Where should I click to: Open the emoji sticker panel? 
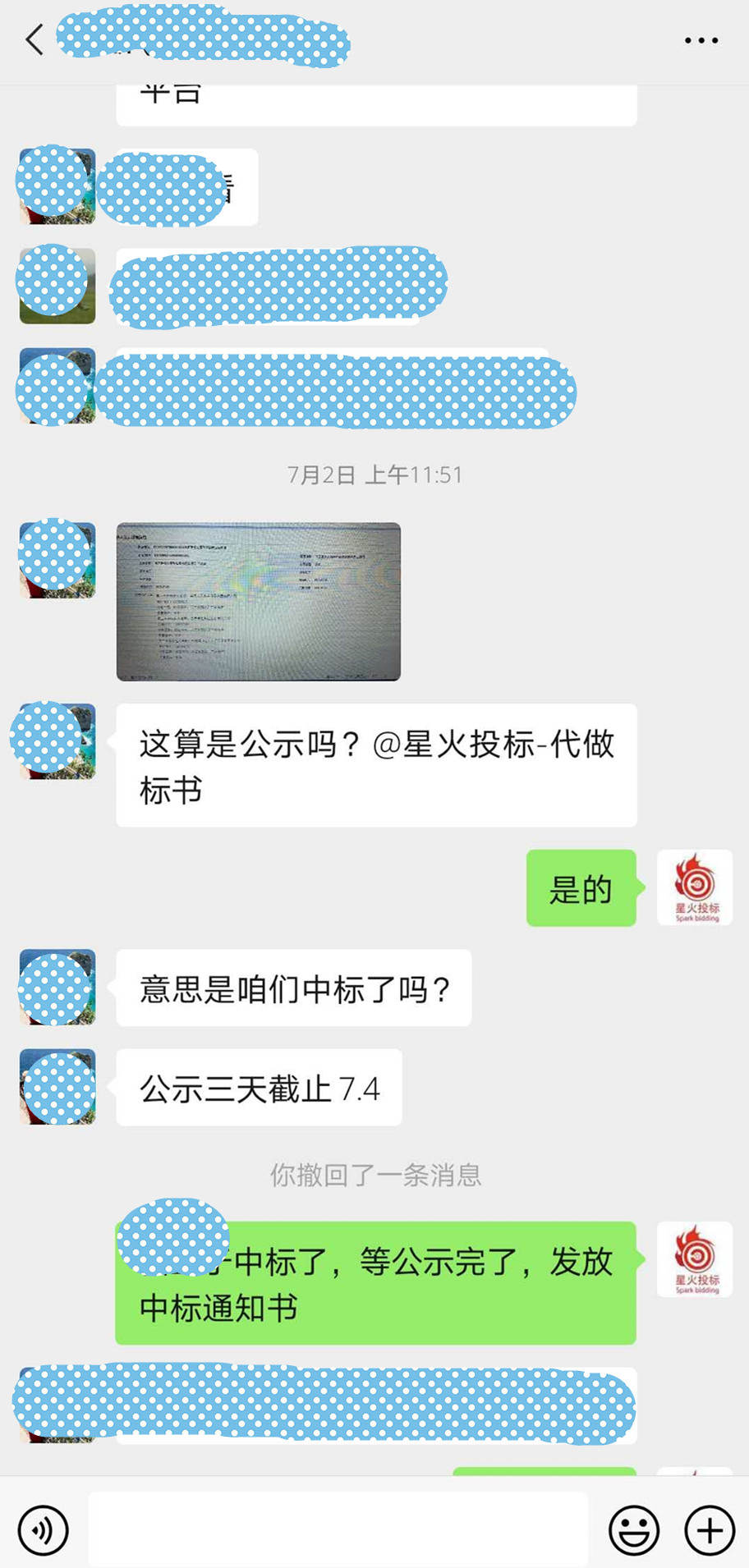tap(633, 1529)
